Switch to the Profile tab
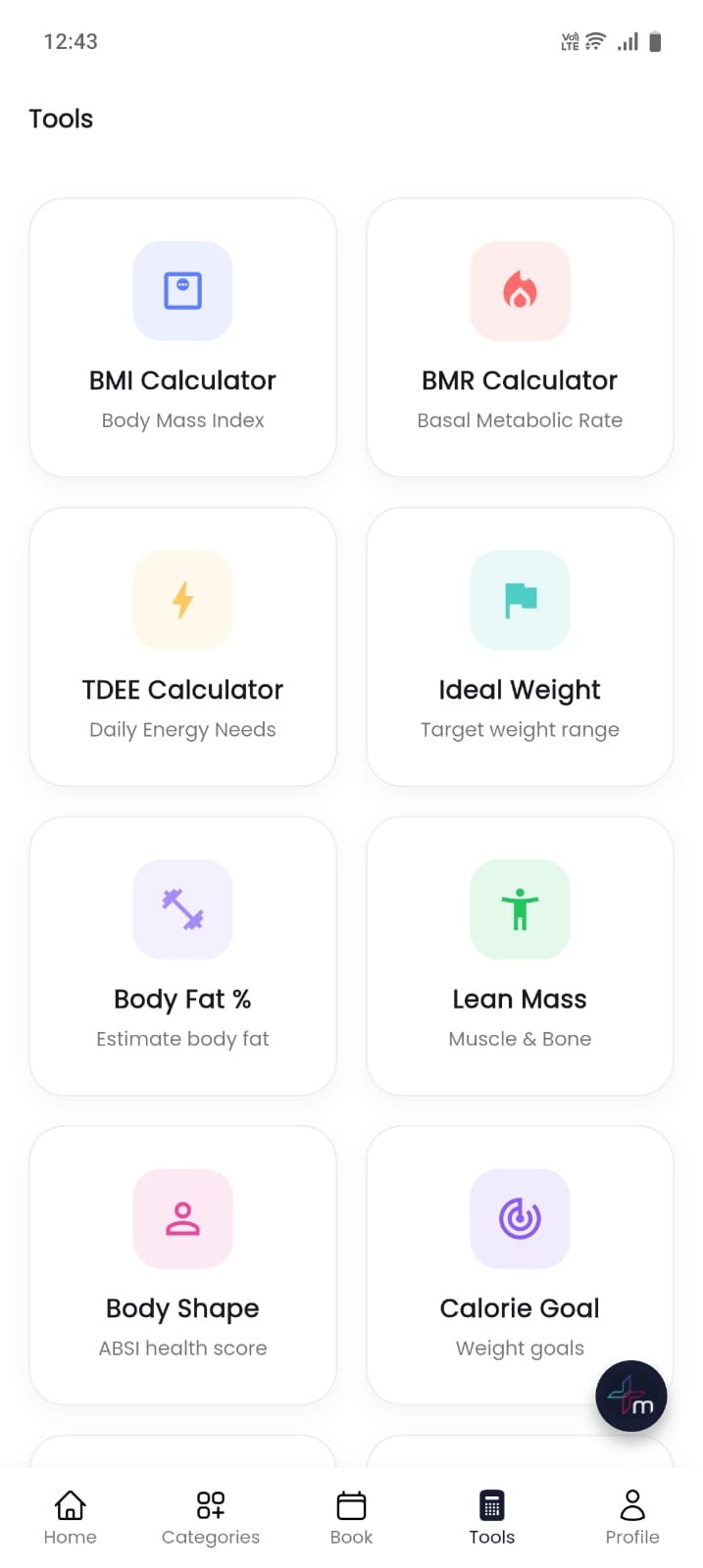703x1568 pixels. pyautogui.click(x=632, y=1517)
